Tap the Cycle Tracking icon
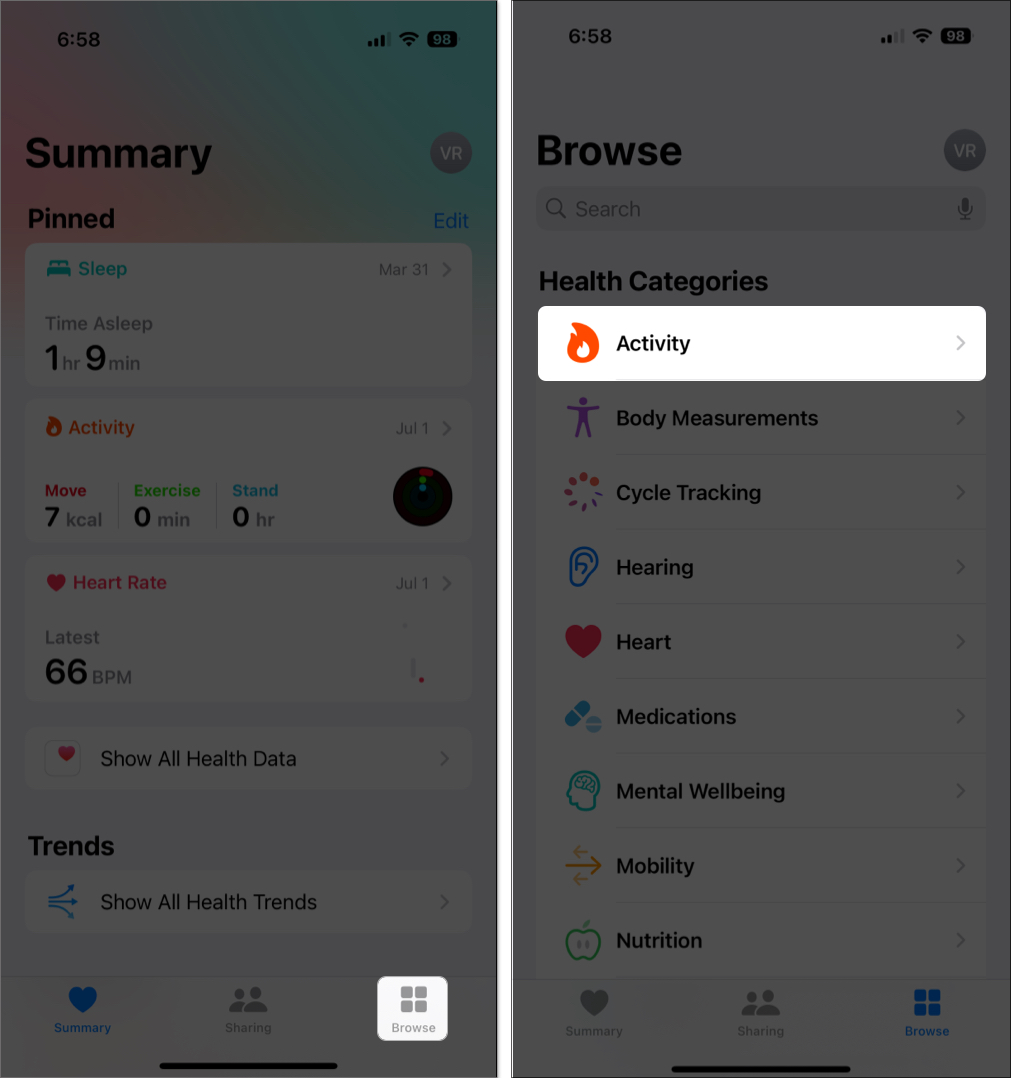Screen dimensions: 1011x1078 (x=583, y=492)
